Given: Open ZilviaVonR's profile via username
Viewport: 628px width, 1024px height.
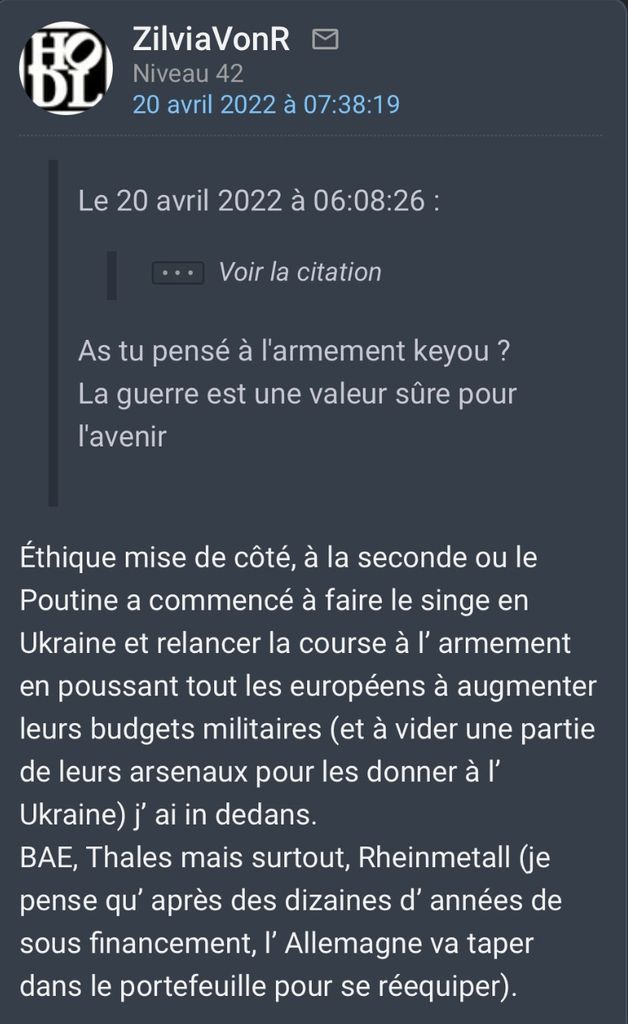Looking at the screenshot, I should click(x=211, y=39).
